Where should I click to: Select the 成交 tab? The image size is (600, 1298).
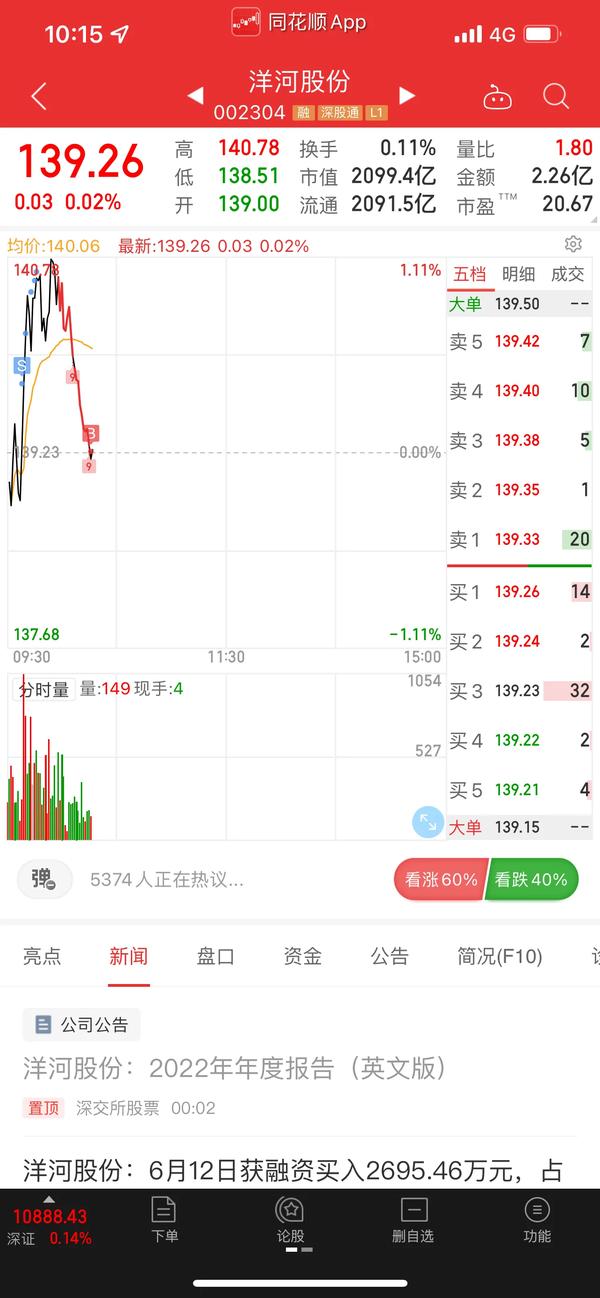[568, 273]
